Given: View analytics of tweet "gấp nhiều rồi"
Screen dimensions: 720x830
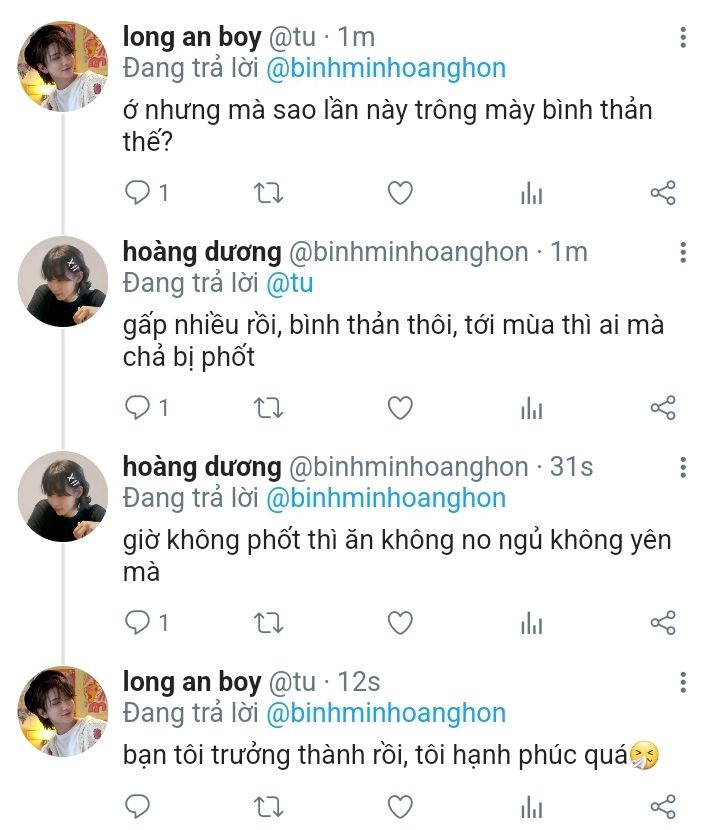Looking at the screenshot, I should 531,408.
